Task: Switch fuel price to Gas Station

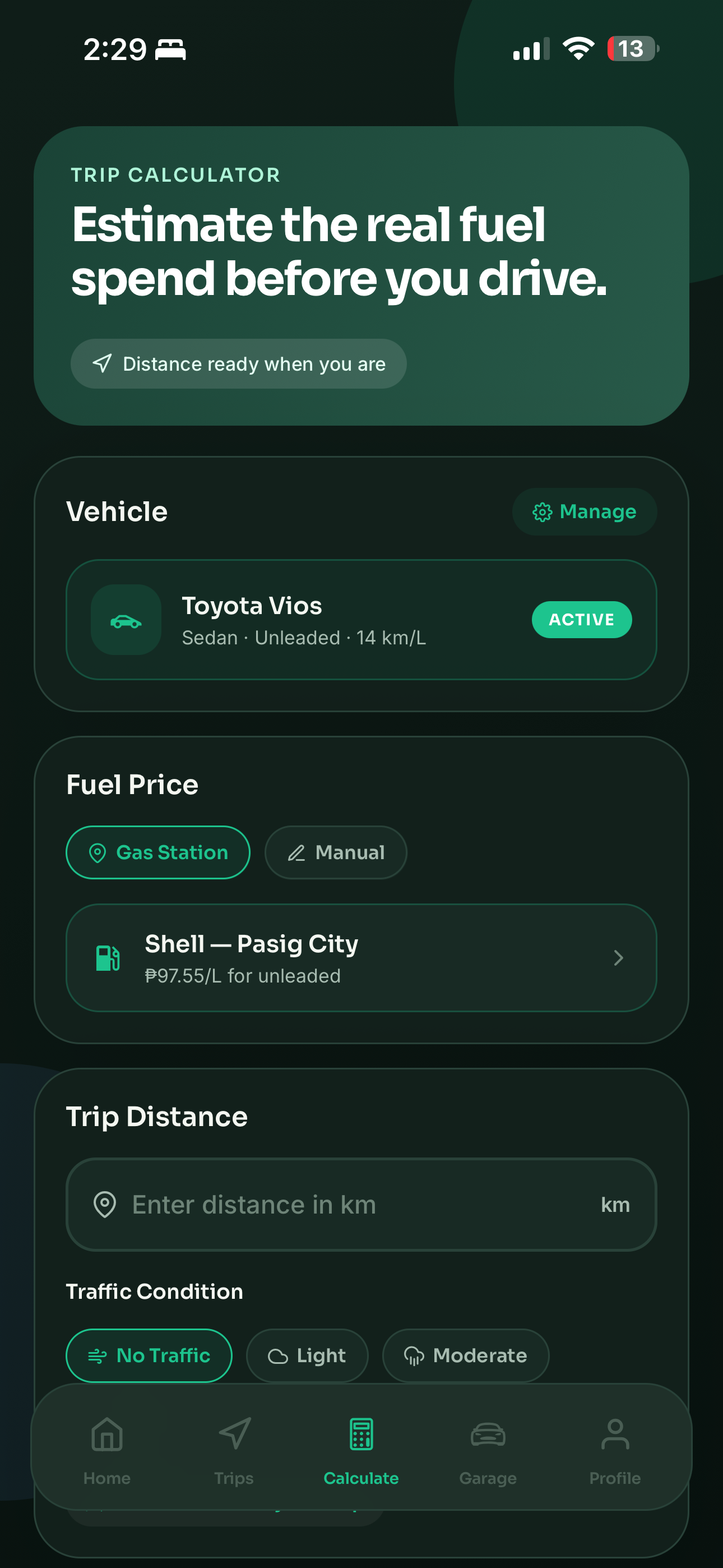Action: click(158, 852)
